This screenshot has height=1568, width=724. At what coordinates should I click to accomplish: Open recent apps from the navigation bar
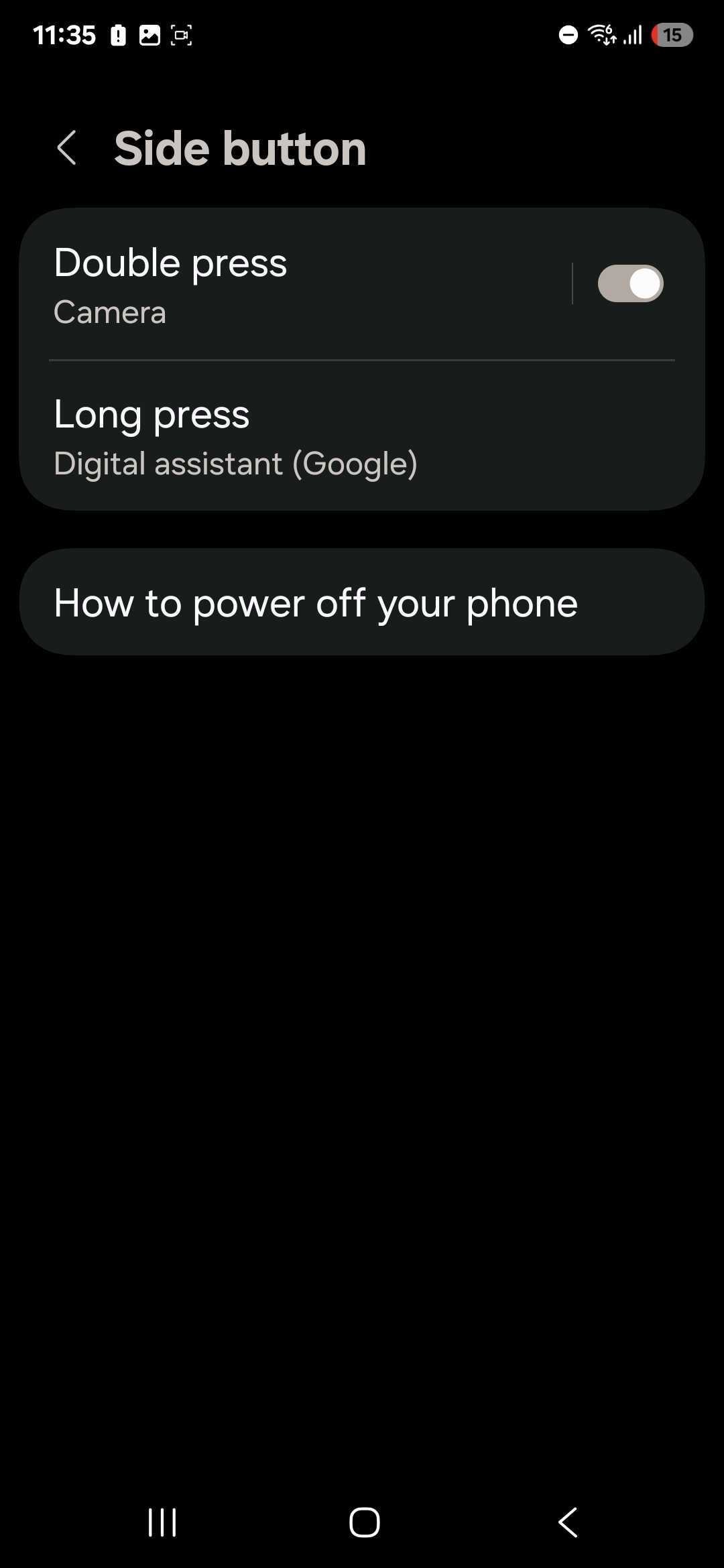[162, 1522]
